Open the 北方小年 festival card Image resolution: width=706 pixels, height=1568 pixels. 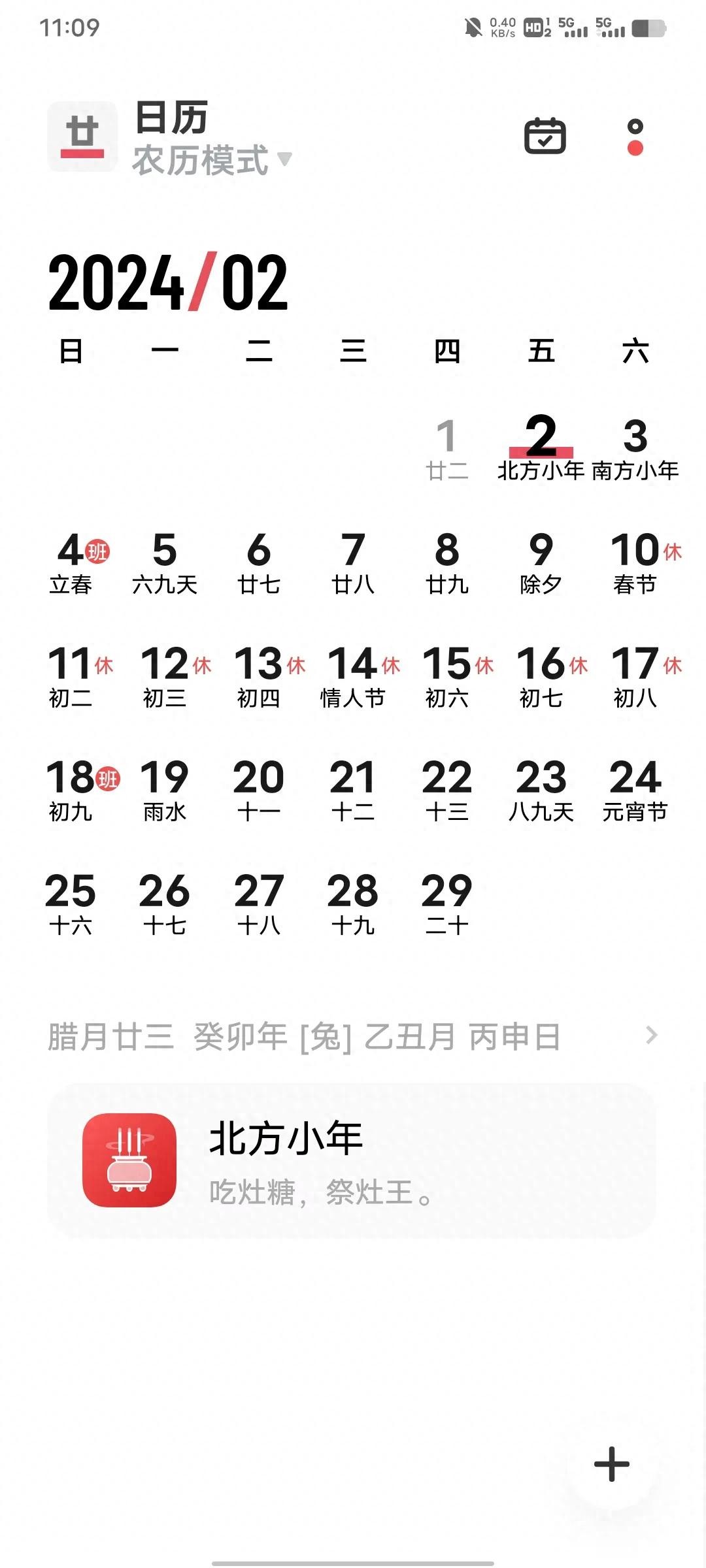pos(352,1160)
